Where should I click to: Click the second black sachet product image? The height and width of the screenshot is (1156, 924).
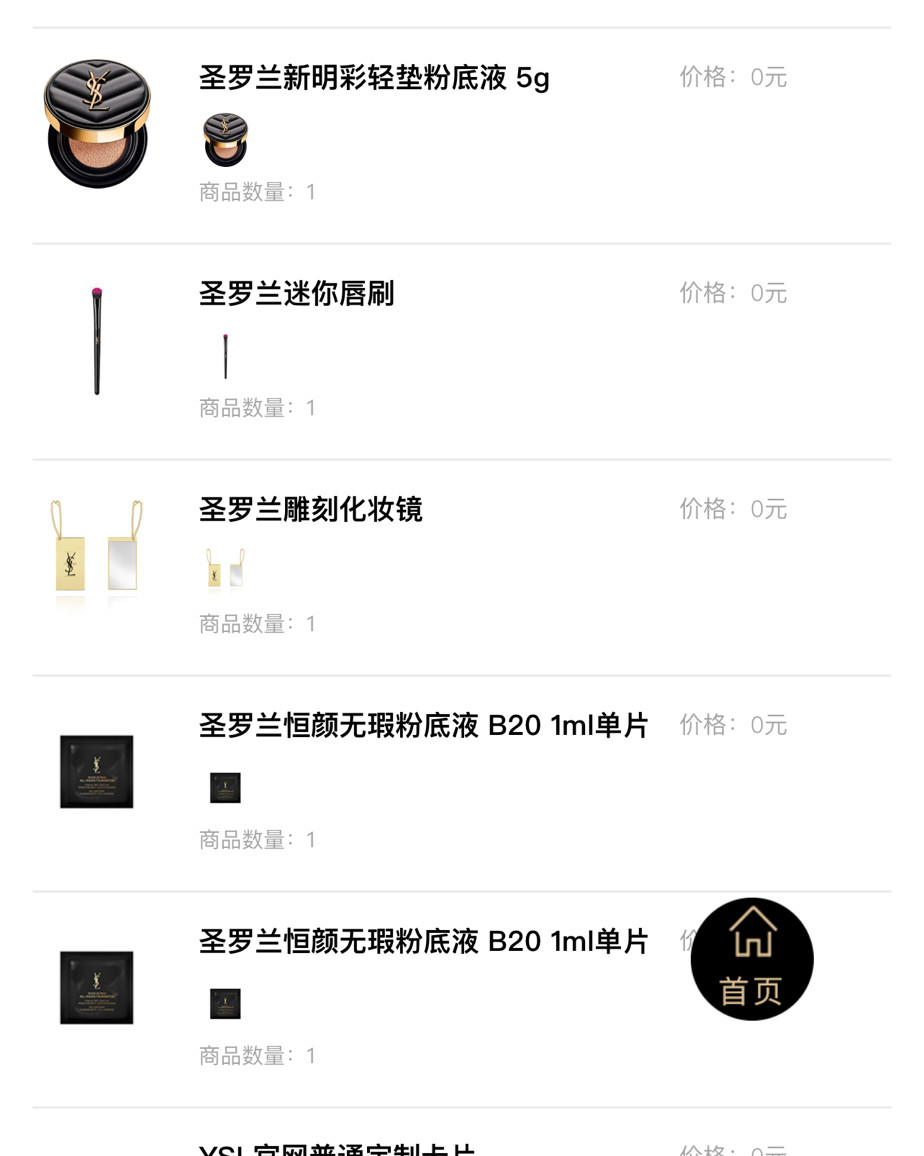click(96, 985)
